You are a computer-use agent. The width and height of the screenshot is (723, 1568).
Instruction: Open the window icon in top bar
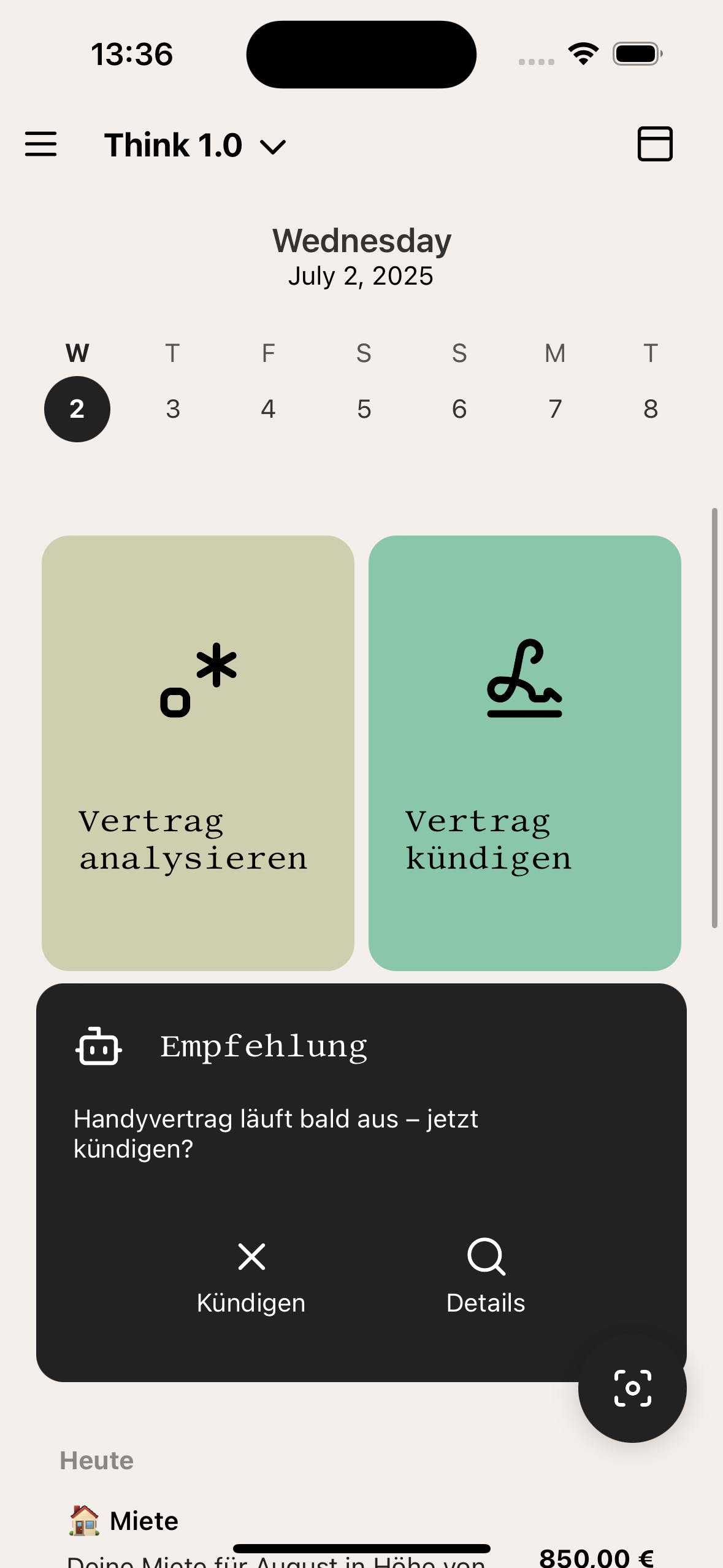point(655,144)
